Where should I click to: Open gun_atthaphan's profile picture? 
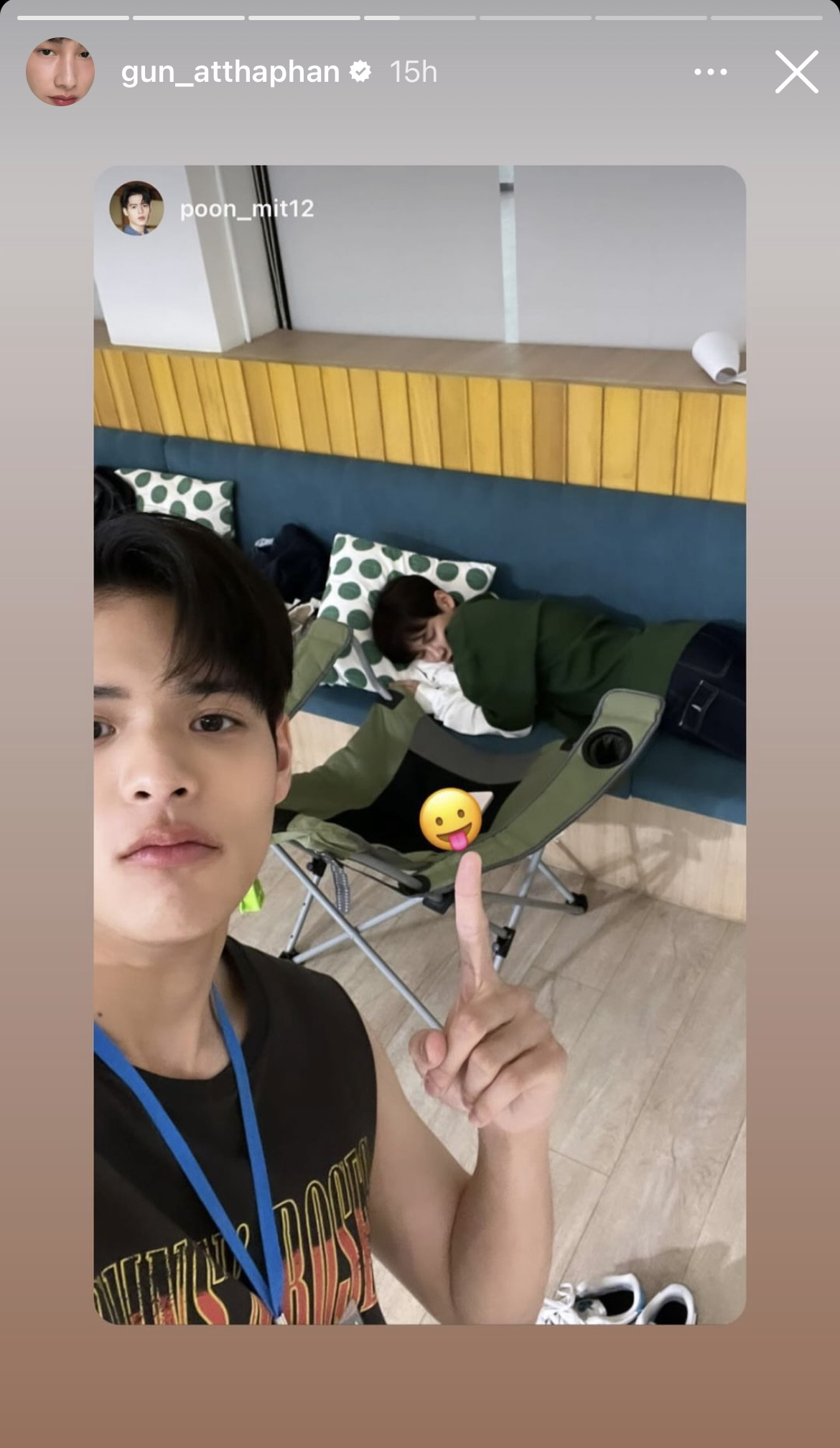[60, 72]
